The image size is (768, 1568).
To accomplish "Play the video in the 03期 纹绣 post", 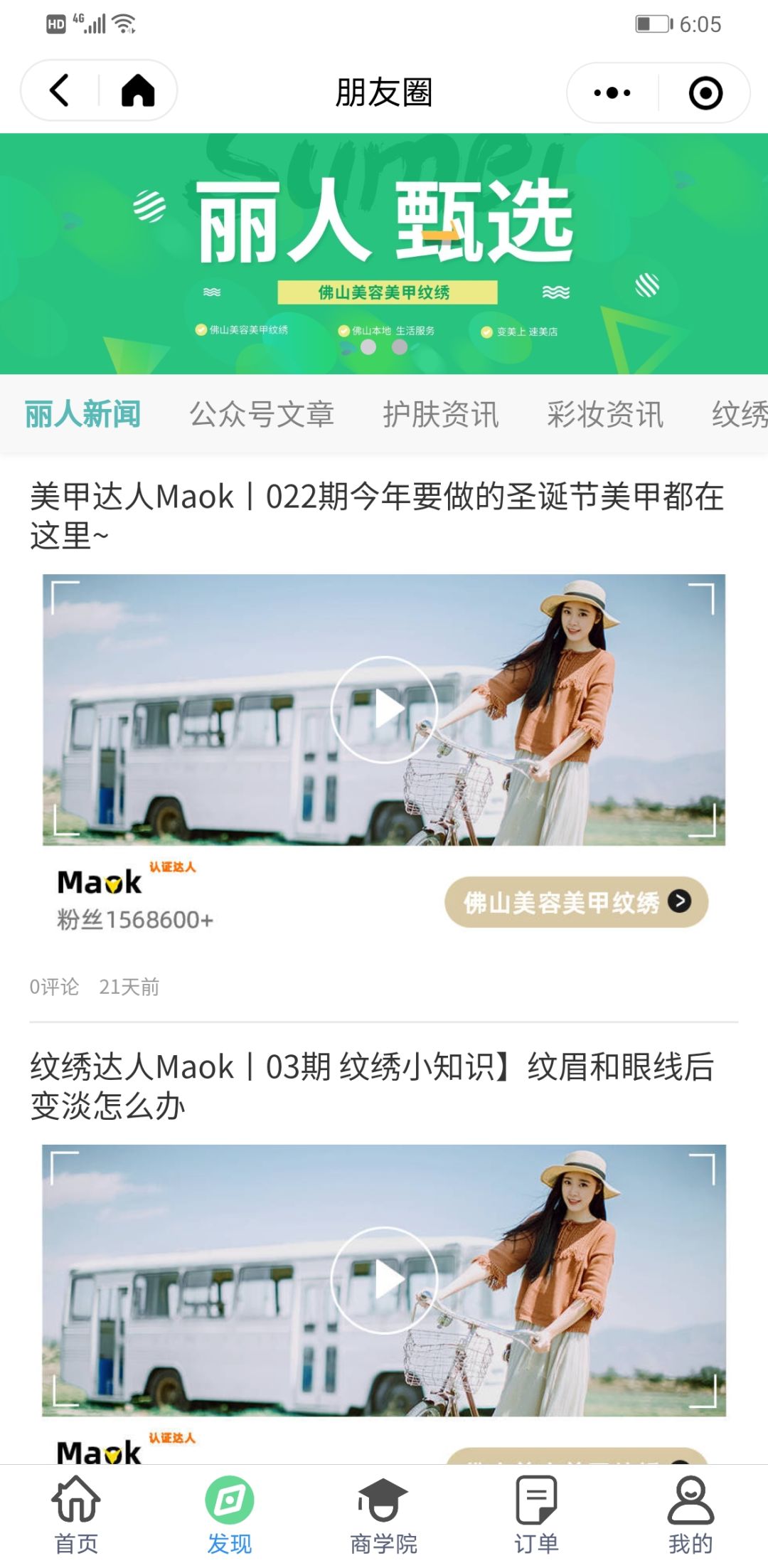I will pos(384,1280).
